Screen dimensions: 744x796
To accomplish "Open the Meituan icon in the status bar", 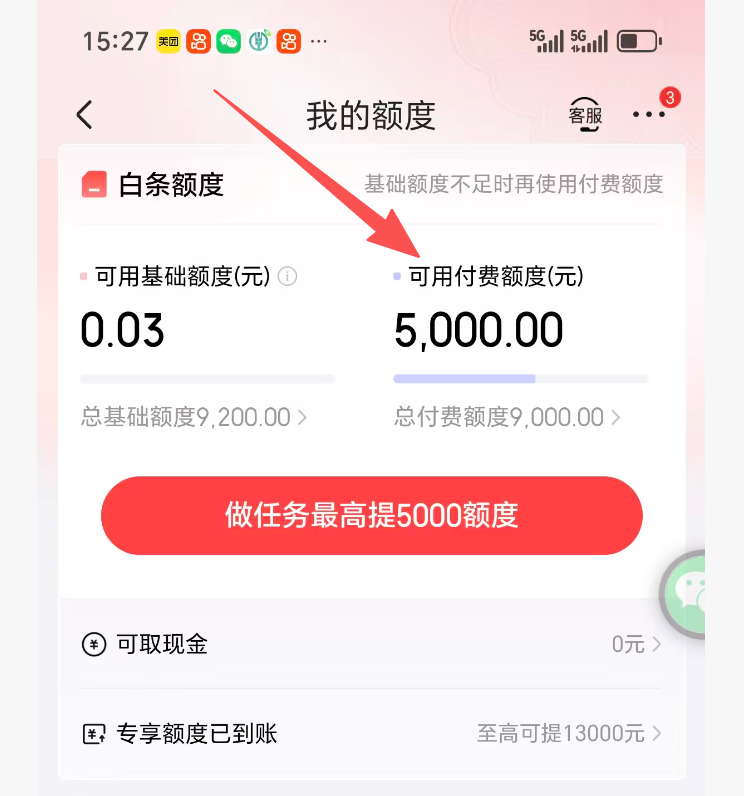I will click(168, 40).
